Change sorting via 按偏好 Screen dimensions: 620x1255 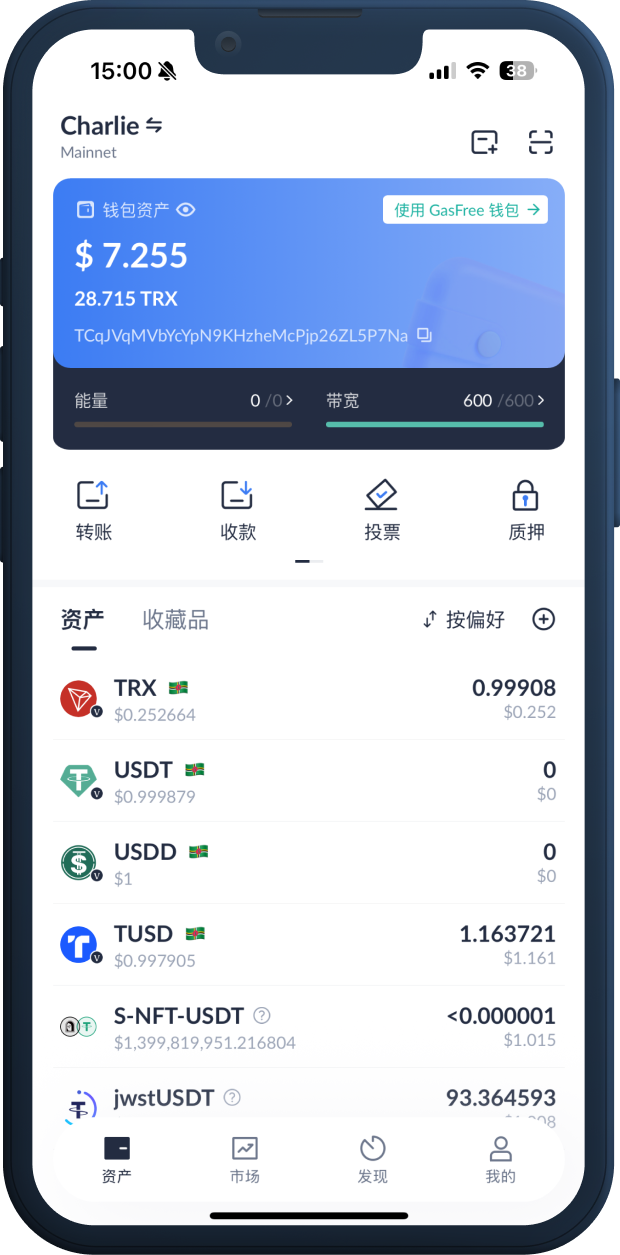(x=464, y=620)
